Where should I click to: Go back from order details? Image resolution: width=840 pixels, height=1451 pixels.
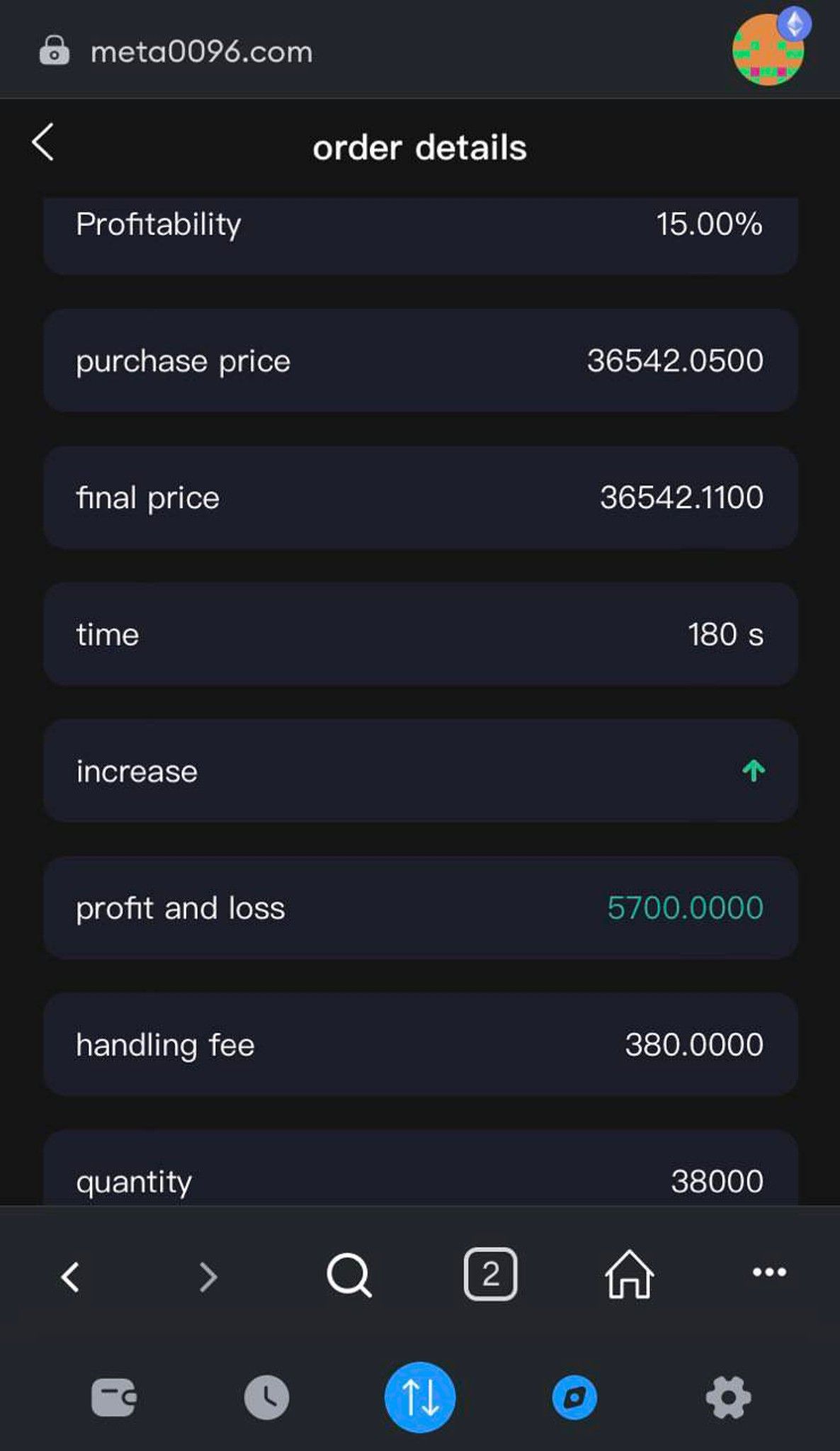coord(43,142)
